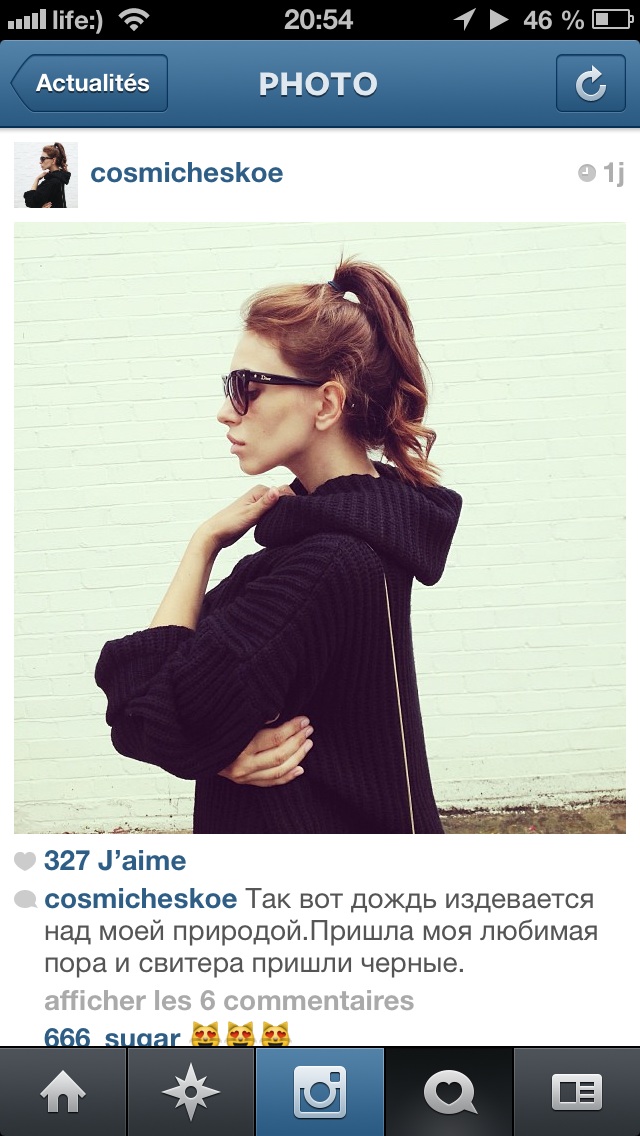Open the activity heart bubble tab
640x1136 pixels.
point(449,1092)
